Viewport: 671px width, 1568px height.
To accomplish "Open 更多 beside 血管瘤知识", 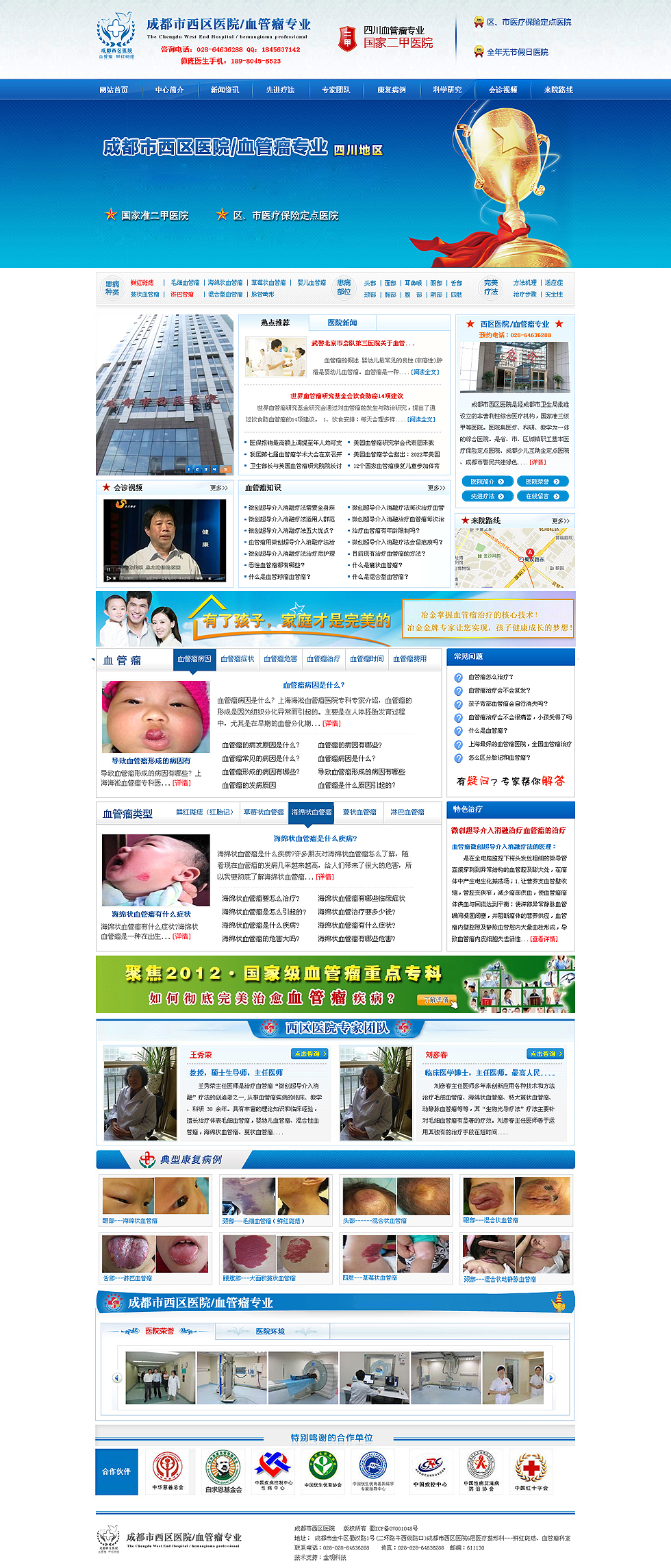I will (x=436, y=488).
